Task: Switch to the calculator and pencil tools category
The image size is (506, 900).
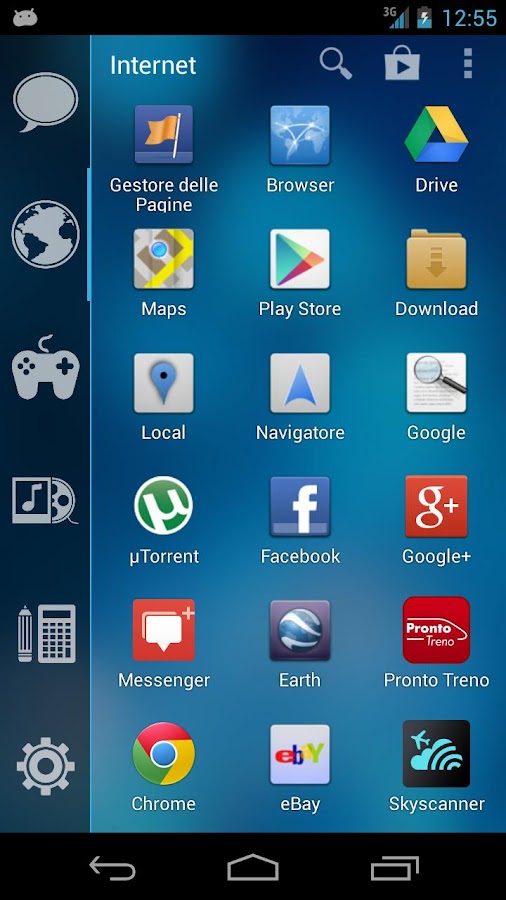Action: point(46,634)
